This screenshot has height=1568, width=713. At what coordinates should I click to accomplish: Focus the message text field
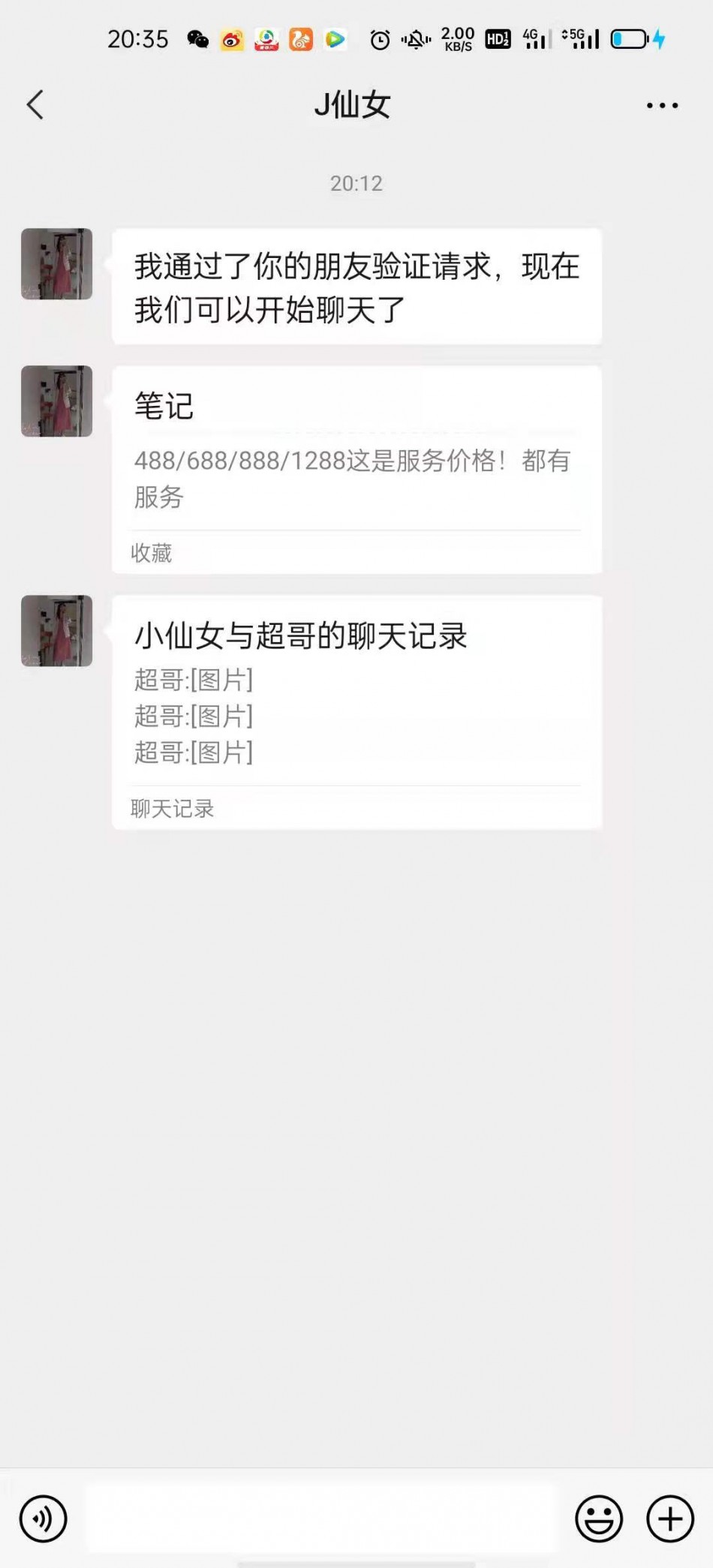pyautogui.click(x=321, y=1518)
